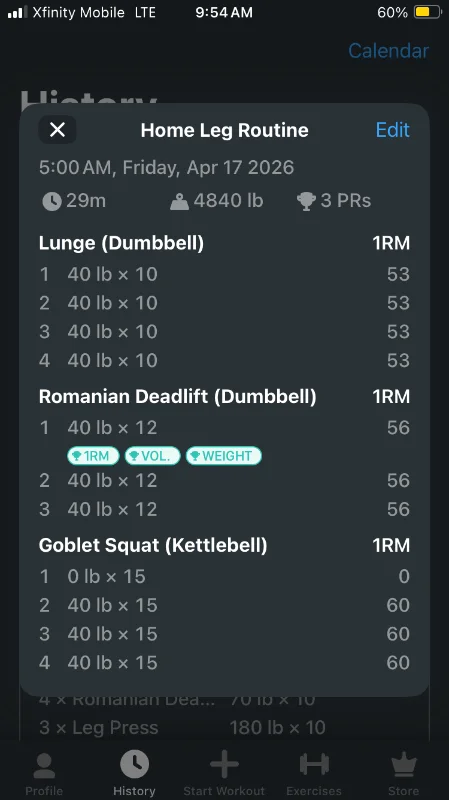This screenshot has width=449, height=800.
Task: Edit the Home Leg Routine workout
Action: [x=392, y=130]
